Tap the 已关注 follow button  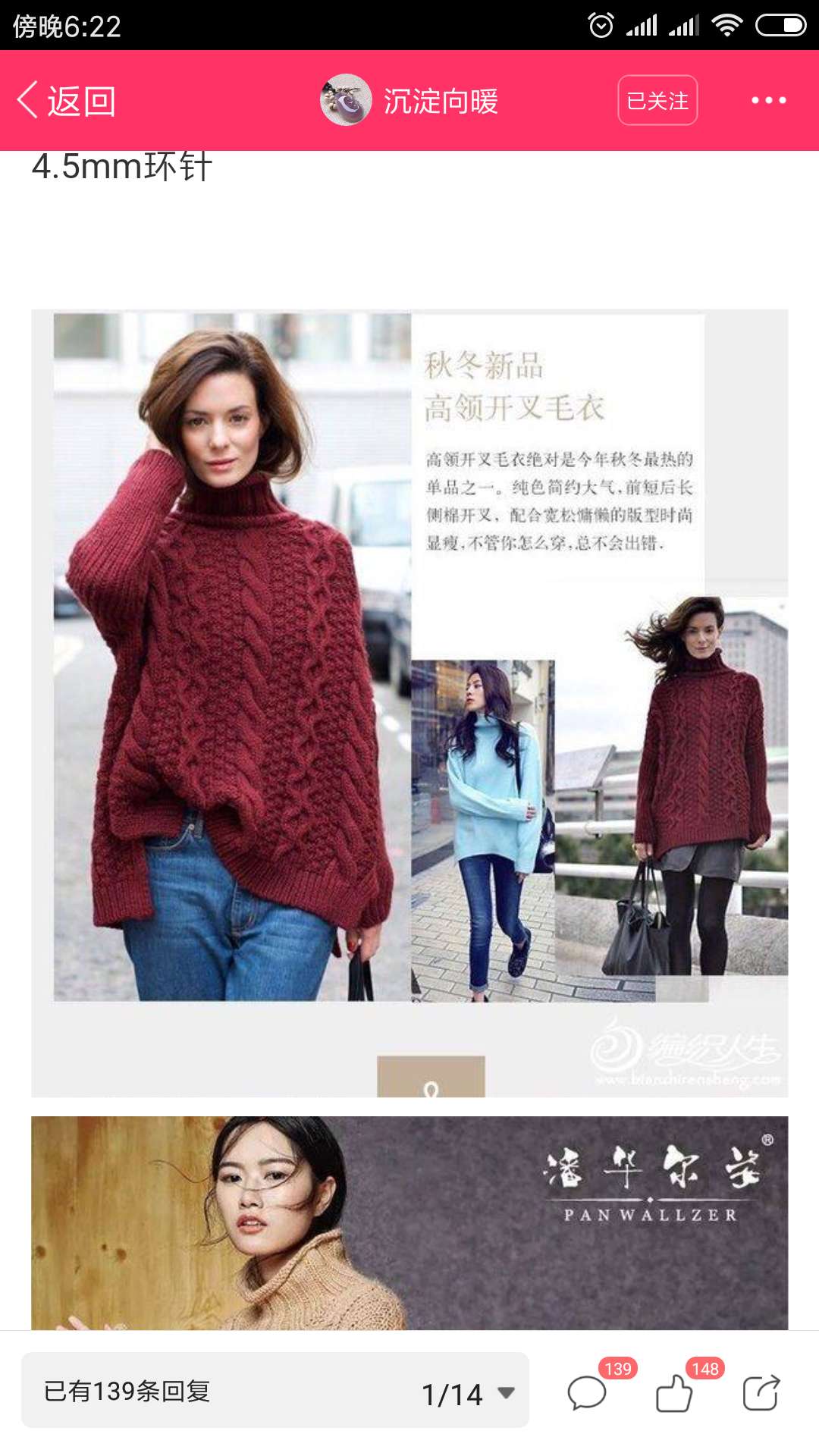click(x=657, y=100)
